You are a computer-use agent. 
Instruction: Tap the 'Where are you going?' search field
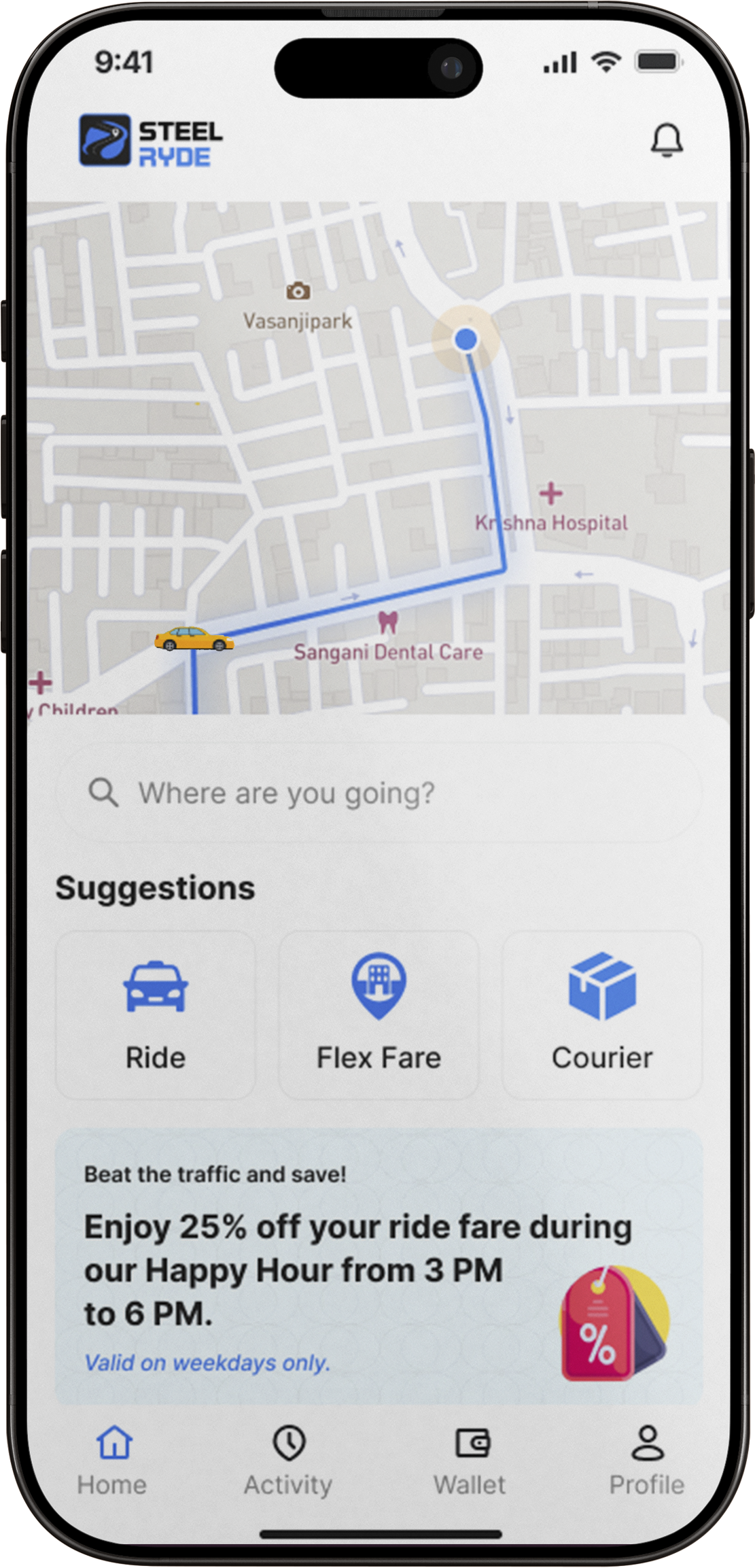point(378,793)
